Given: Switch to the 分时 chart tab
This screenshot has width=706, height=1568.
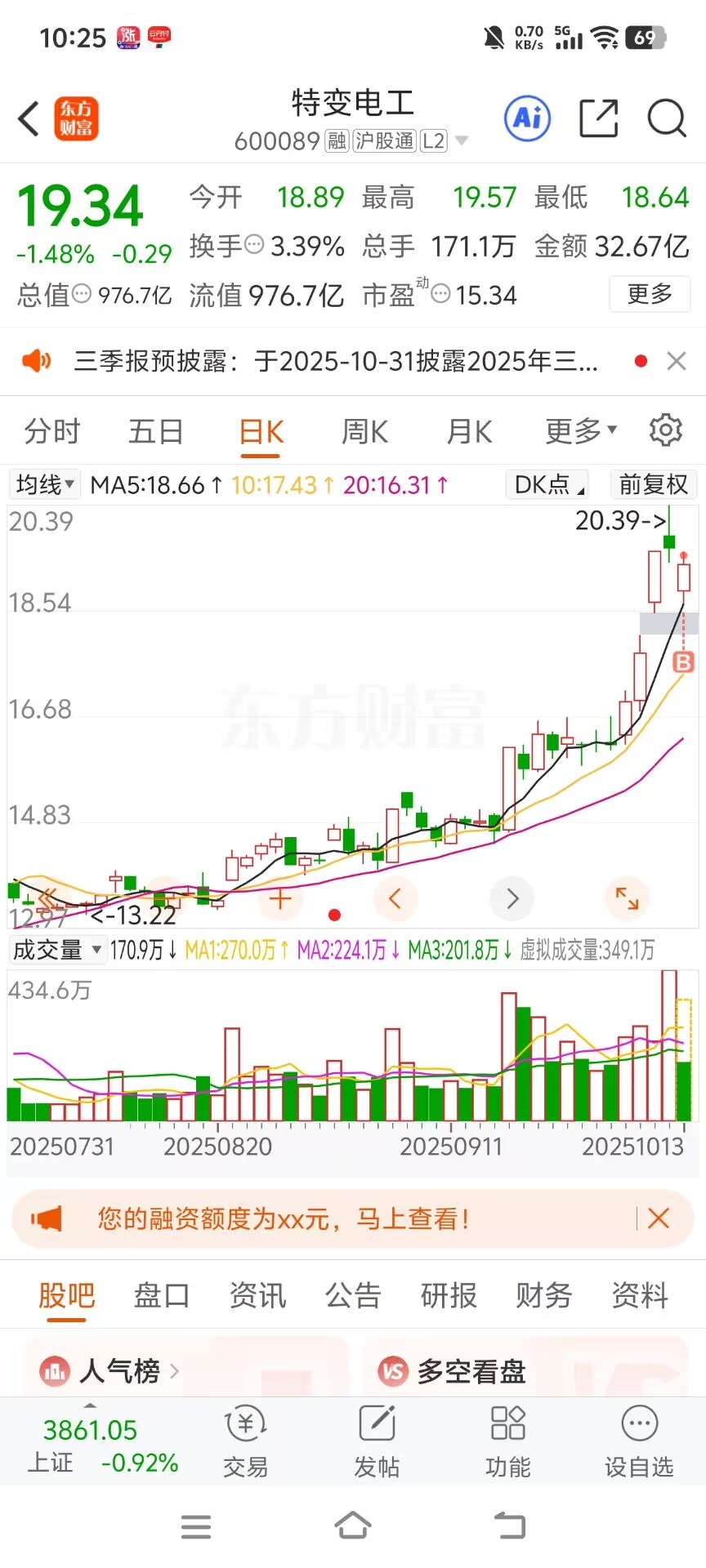Looking at the screenshot, I should (x=52, y=431).
